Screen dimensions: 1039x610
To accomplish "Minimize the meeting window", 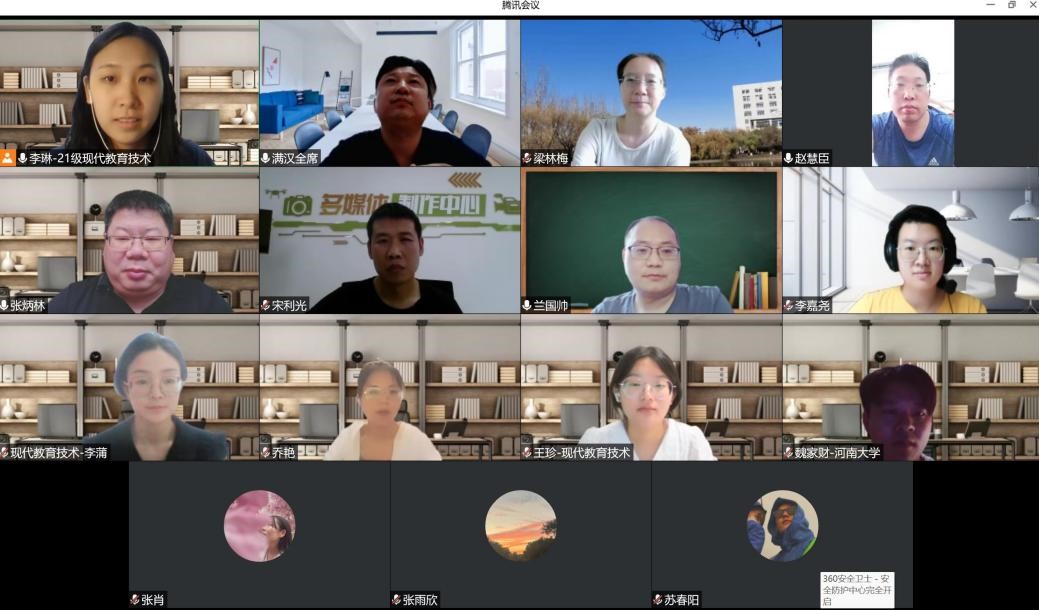I will pos(992,5).
